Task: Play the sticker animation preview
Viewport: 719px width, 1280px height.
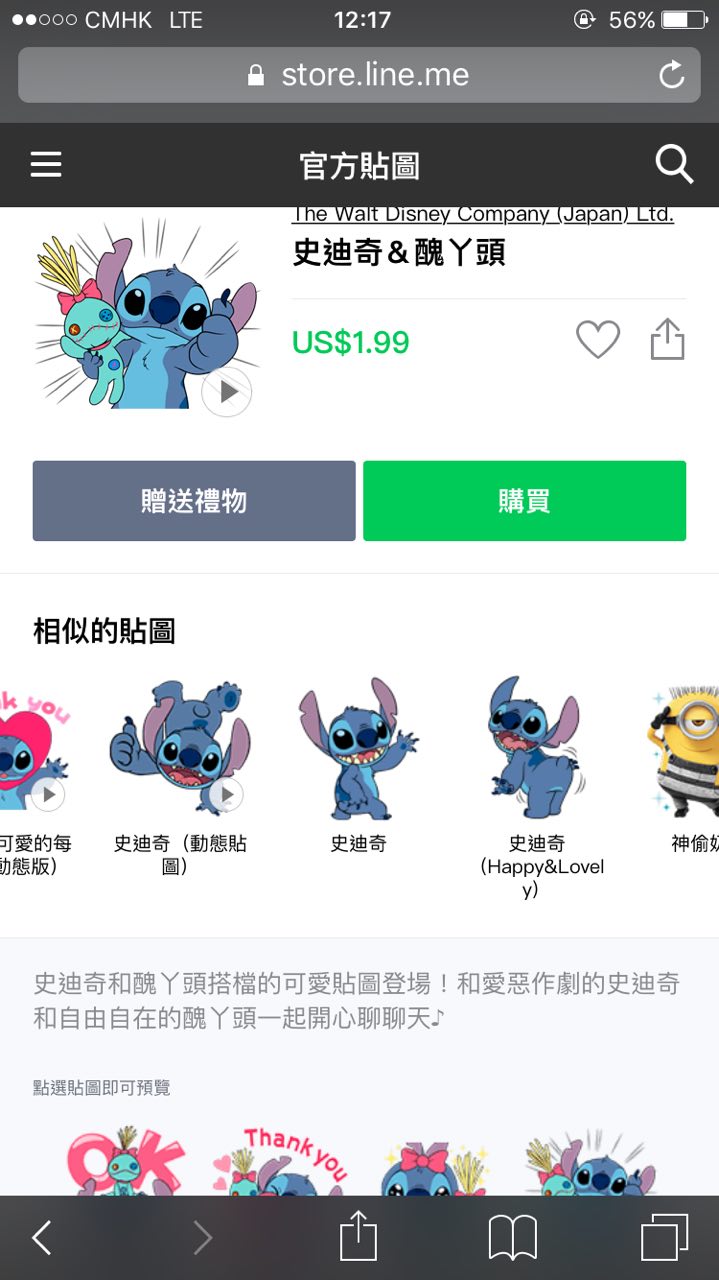Action: click(x=227, y=392)
